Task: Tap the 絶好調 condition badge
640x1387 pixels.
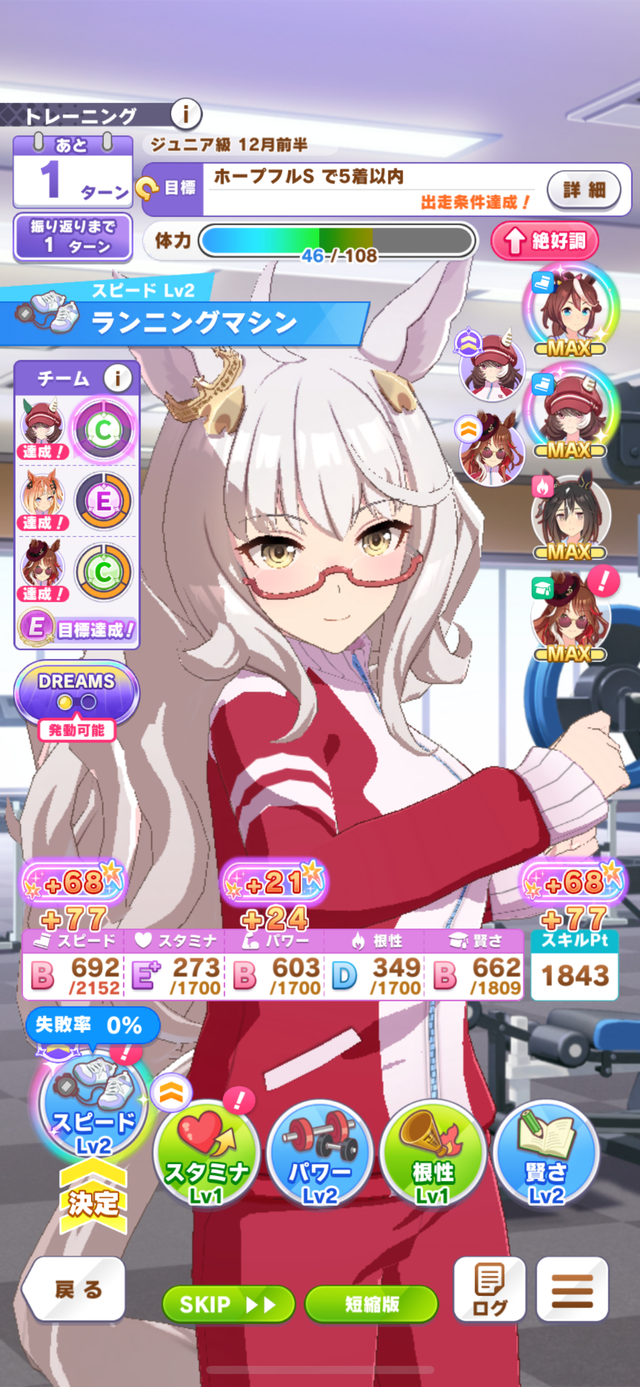Action: tap(545, 241)
